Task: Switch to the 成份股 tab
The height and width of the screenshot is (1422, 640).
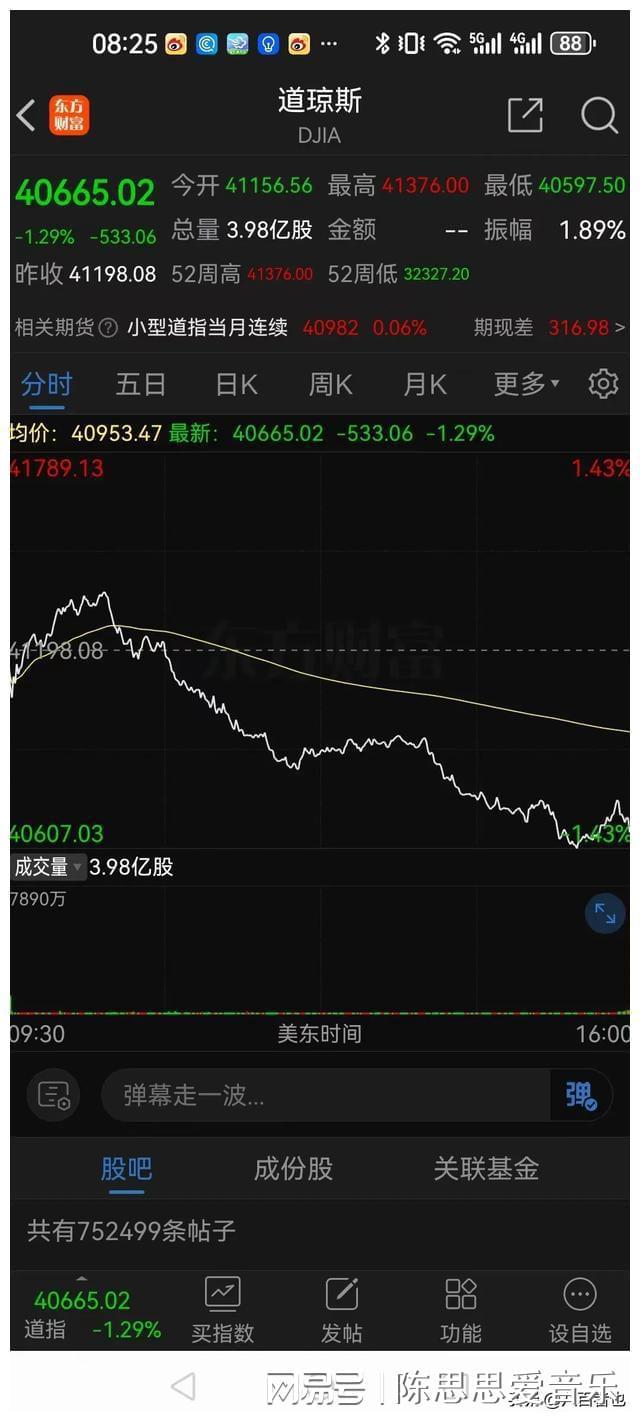Action: 293,1168
